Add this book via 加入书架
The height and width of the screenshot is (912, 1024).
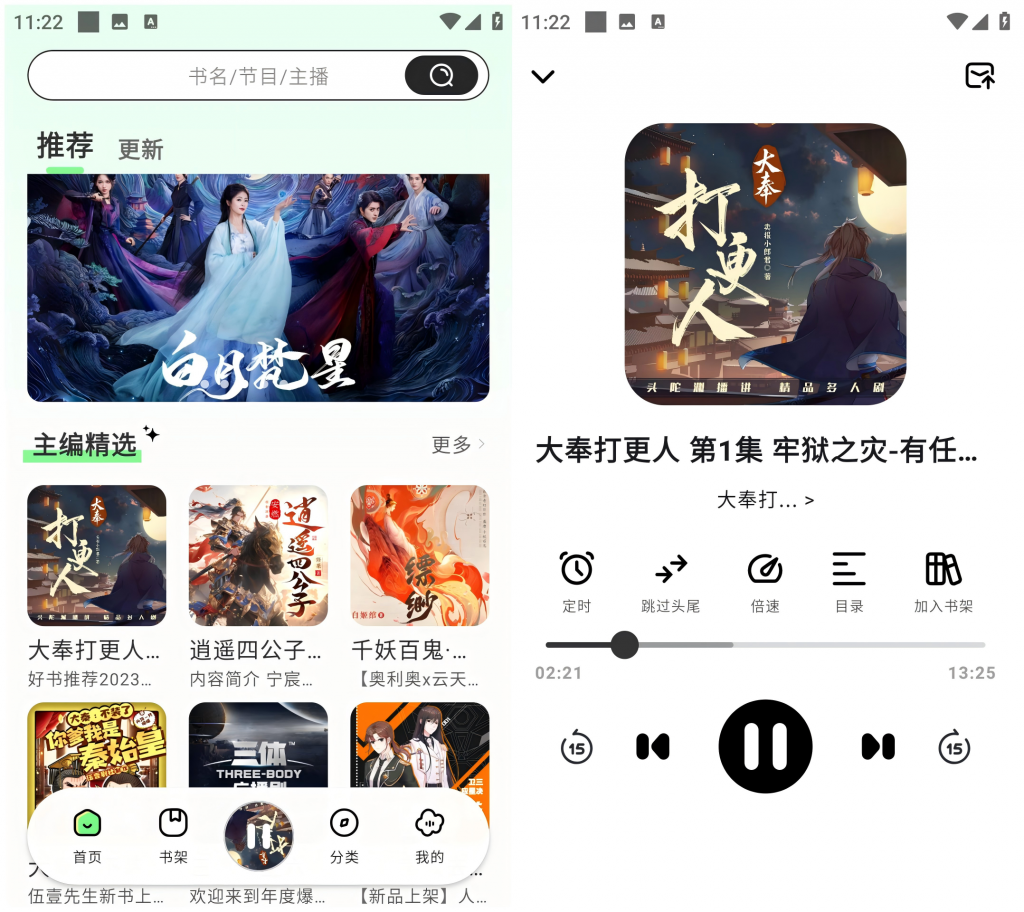pos(943,581)
